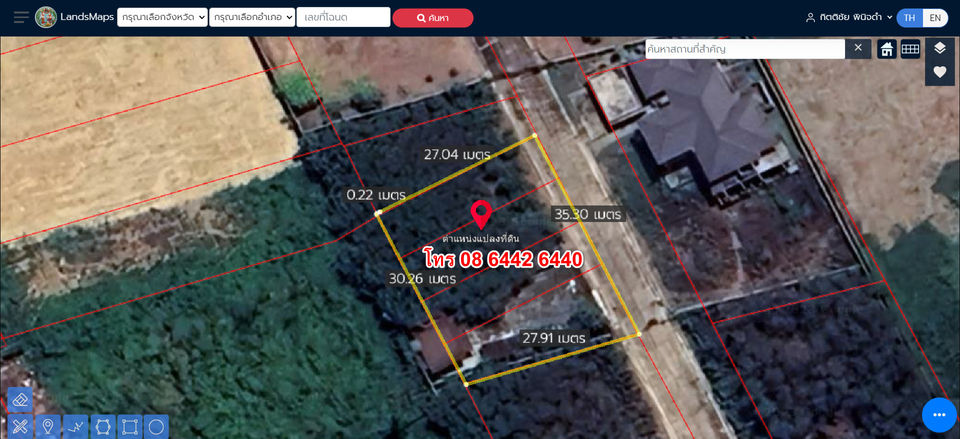Switch language to EN
Image resolution: width=960 pixels, height=439 pixels.
[935, 17]
